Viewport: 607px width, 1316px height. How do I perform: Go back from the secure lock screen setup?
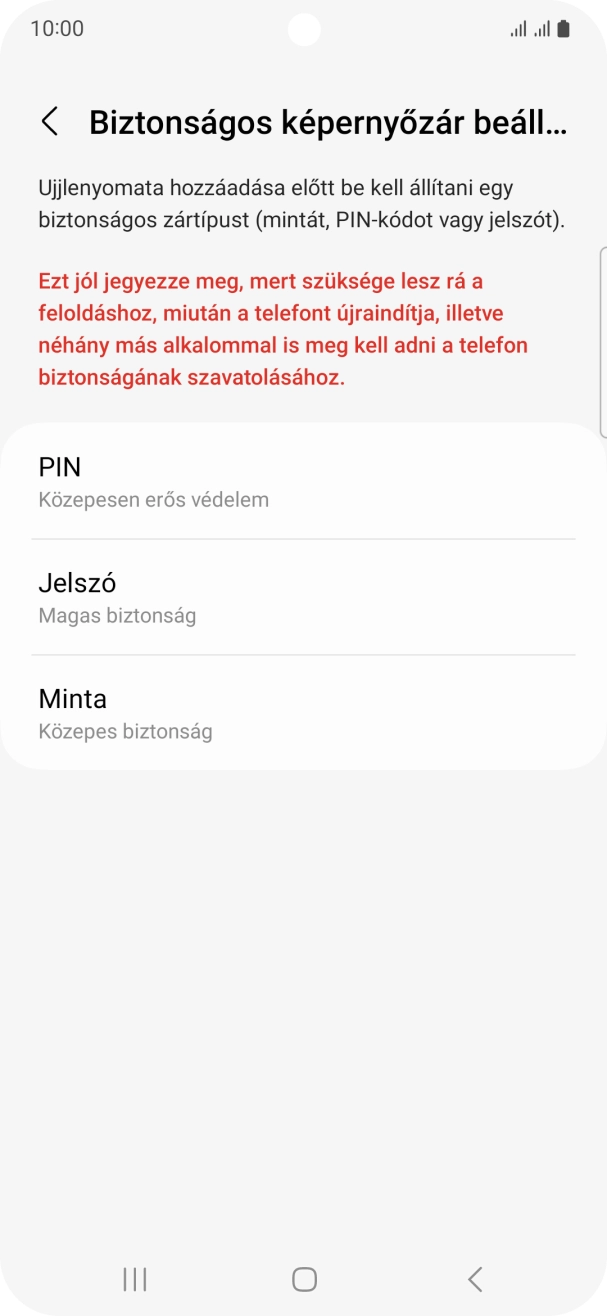tap(49, 122)
